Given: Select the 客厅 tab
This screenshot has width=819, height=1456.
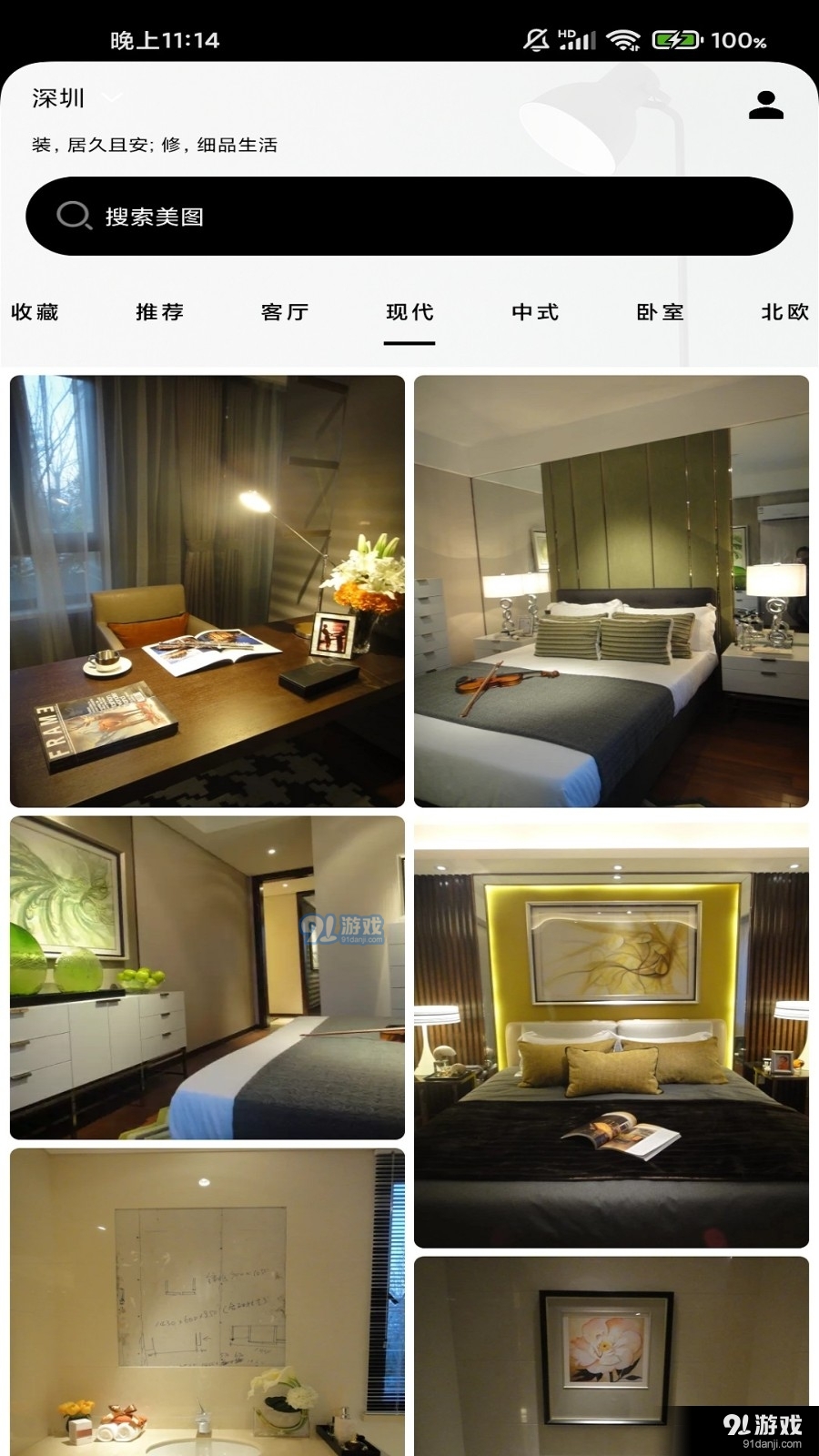Looking at the screenshot, I should pyautogui.click(x=285, y=312).
